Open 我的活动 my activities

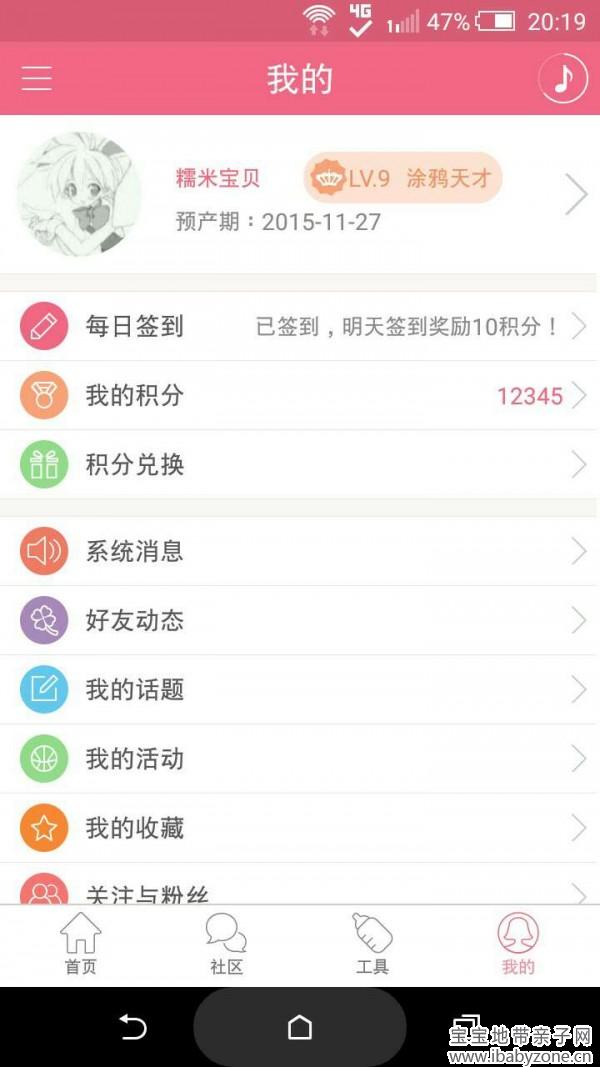(300, 759)
